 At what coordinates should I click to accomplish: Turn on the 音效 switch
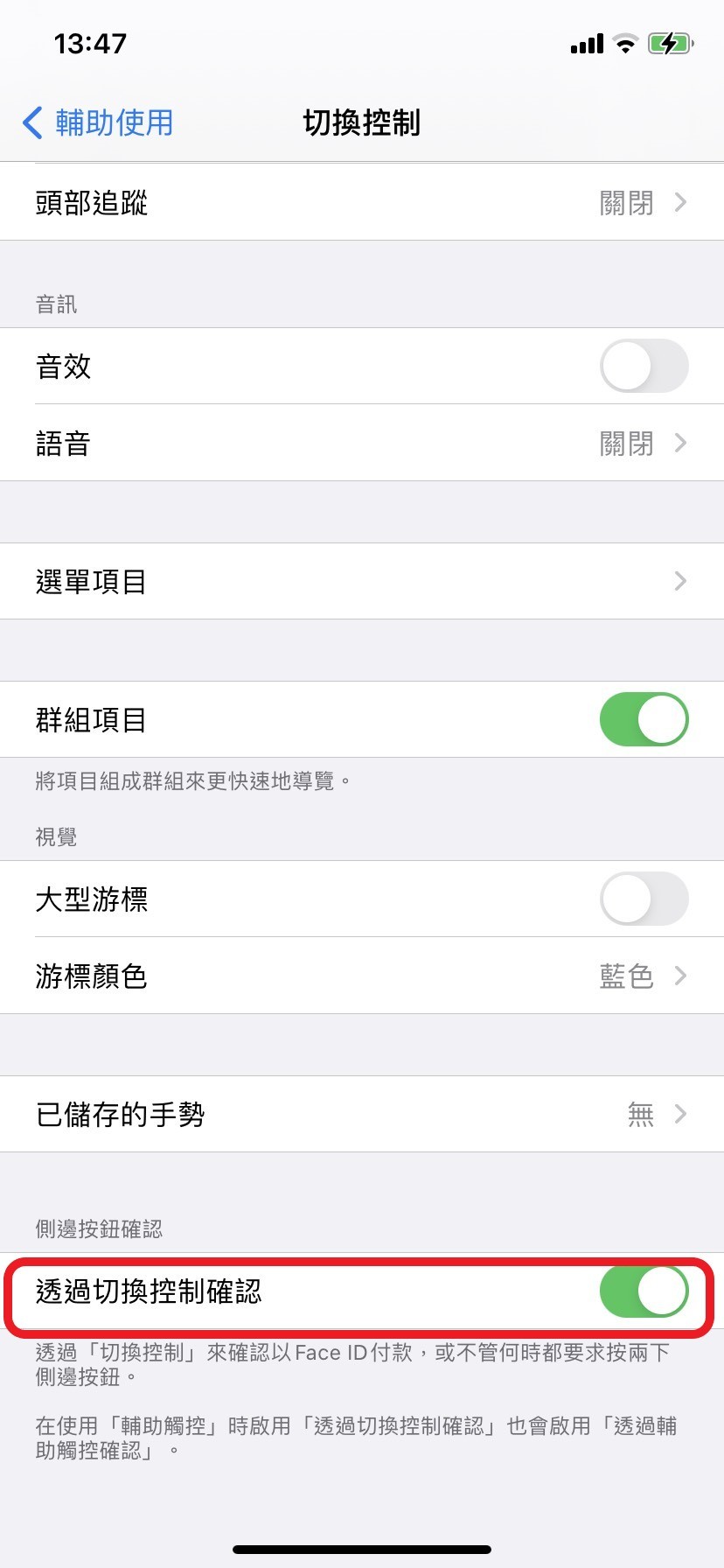(x=644, y=366)
